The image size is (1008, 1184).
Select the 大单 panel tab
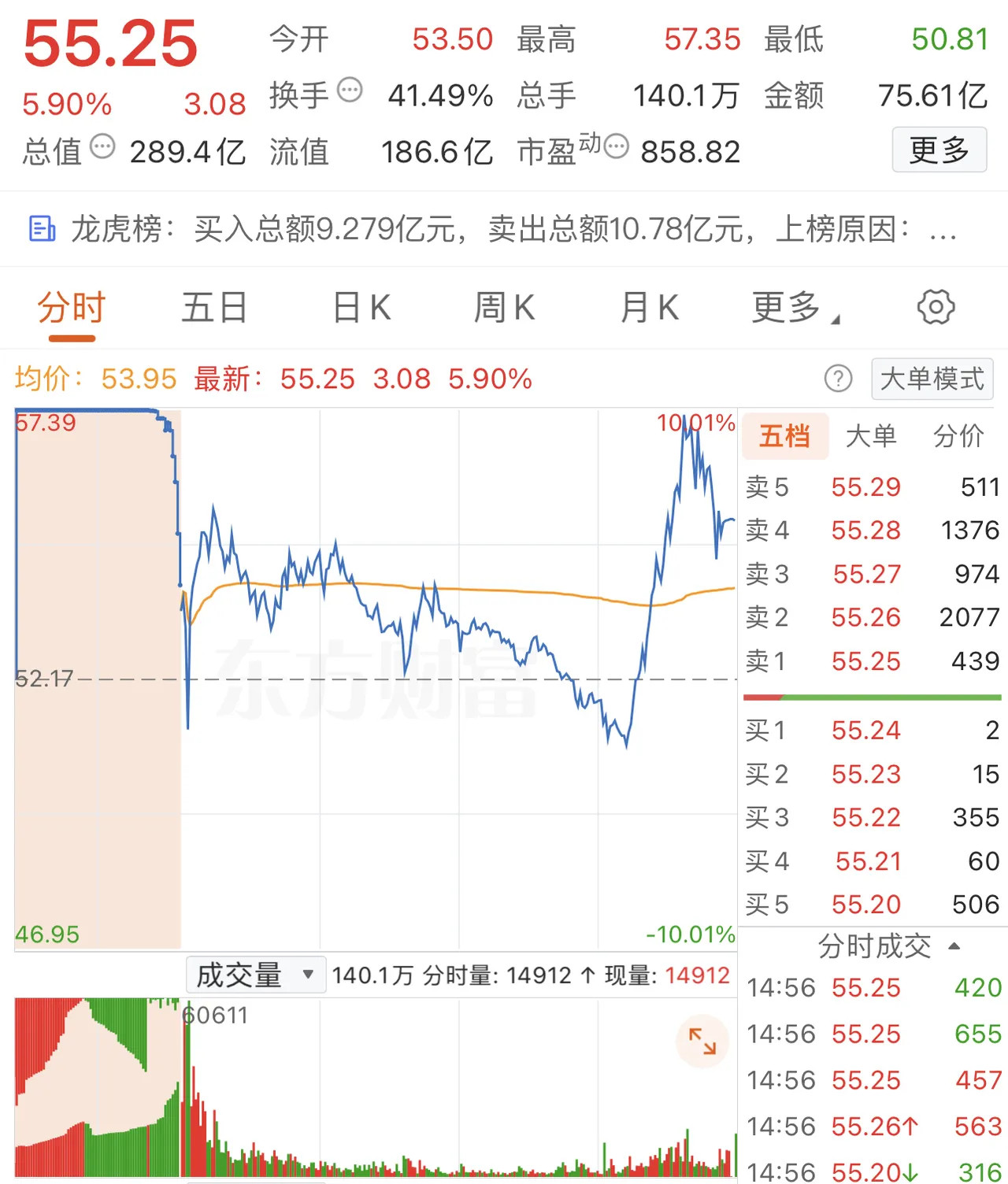pyautogui.click(x=873, y=436)
